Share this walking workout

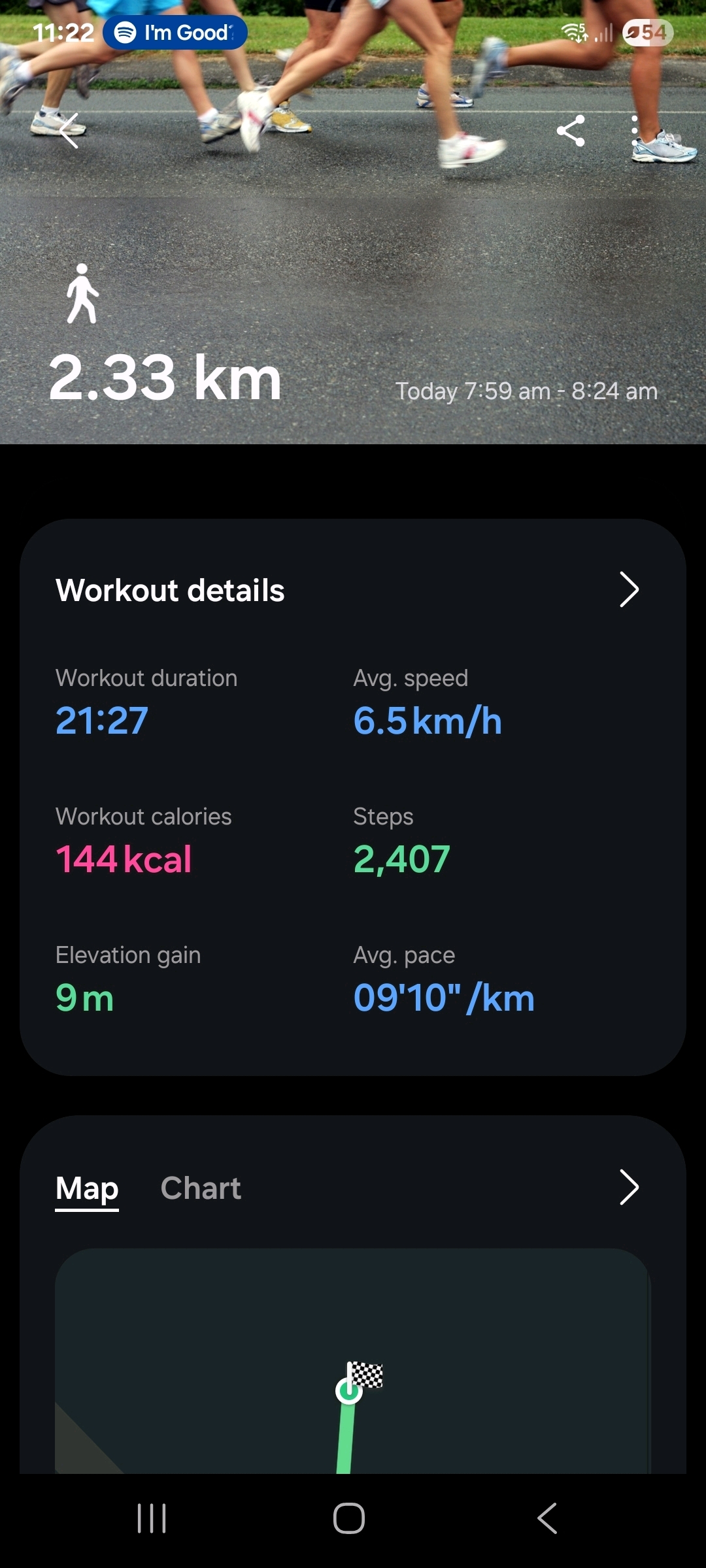(x=570, y=131)
